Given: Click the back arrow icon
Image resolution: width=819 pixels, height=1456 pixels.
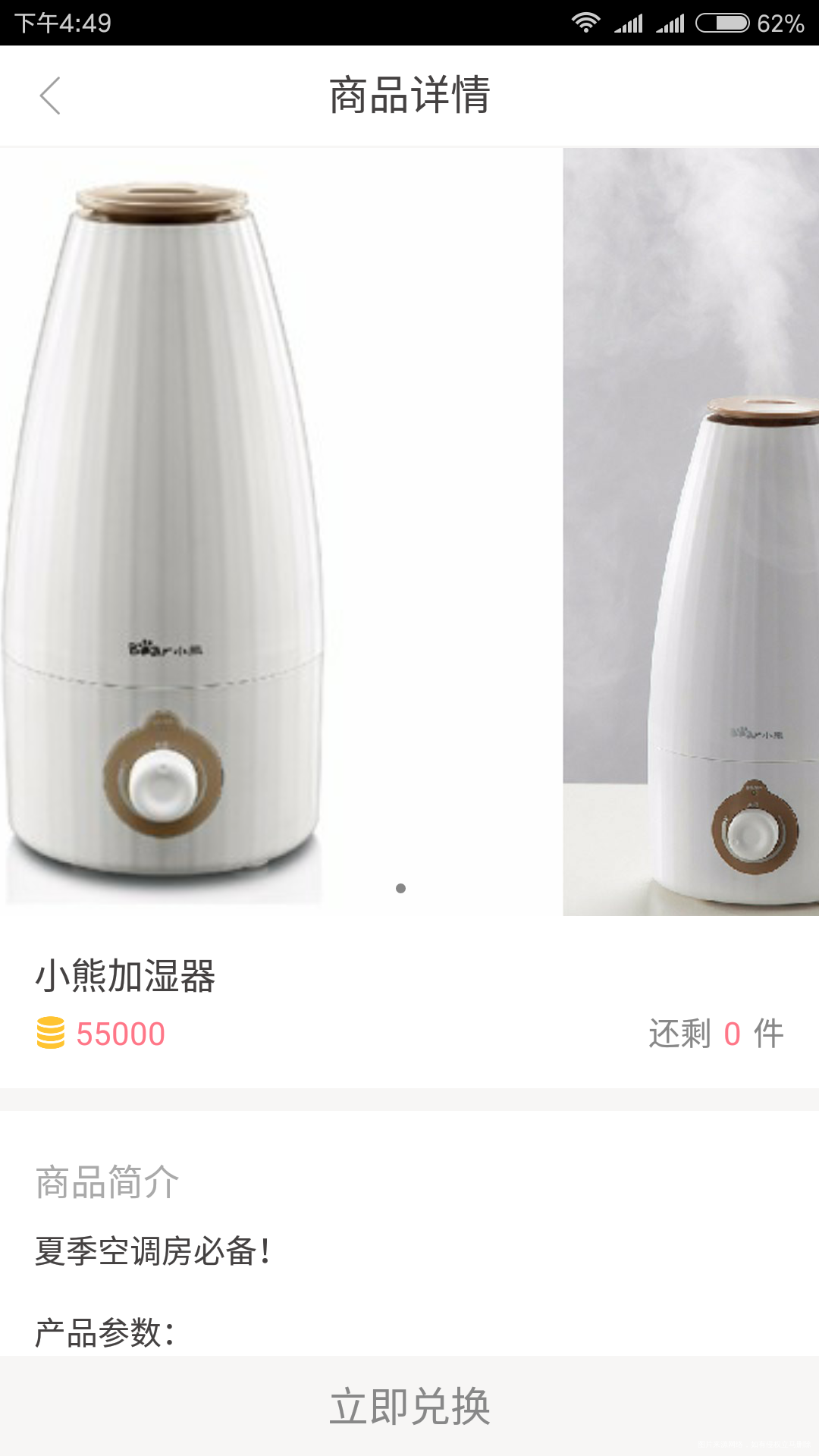Looking at the screenshot, I should coord(50,96).
